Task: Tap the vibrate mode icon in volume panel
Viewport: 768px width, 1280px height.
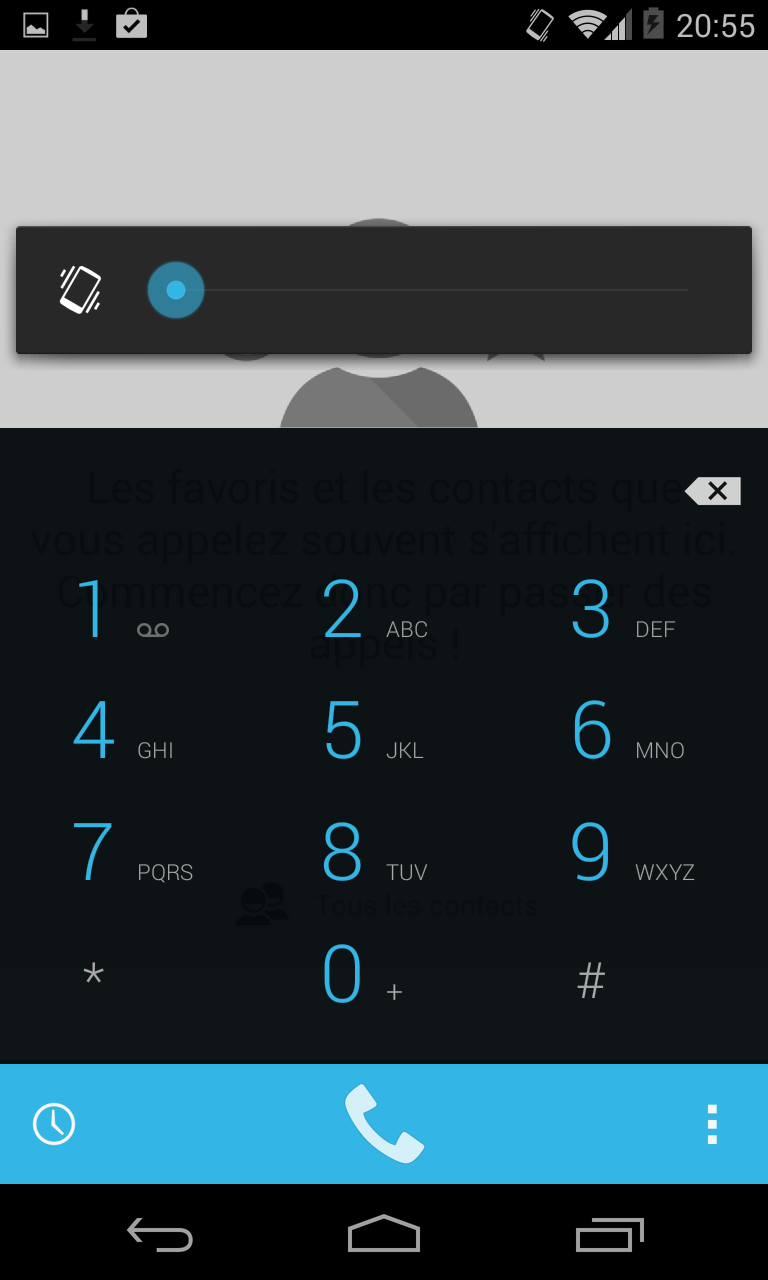Action: 80,290
